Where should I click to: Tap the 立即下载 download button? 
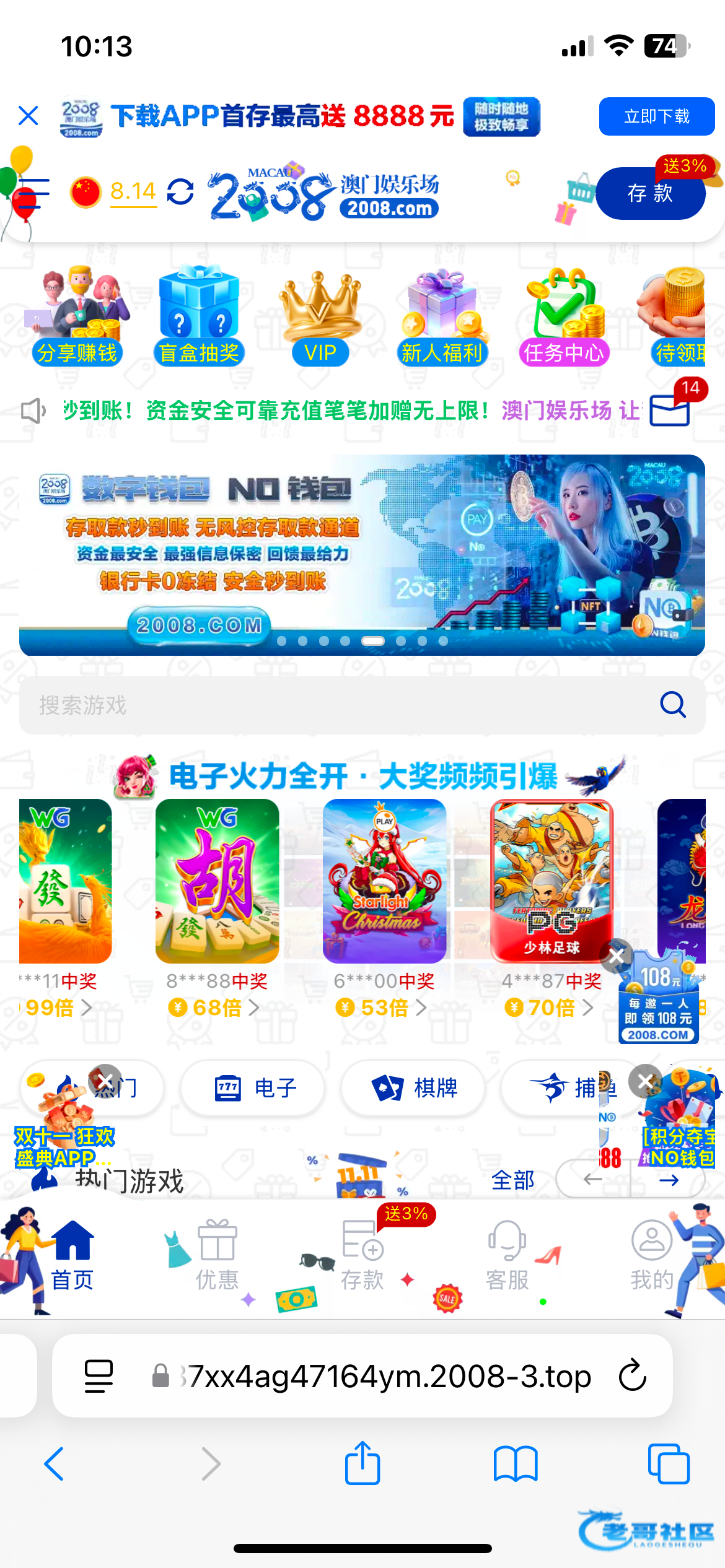point(656,116)
